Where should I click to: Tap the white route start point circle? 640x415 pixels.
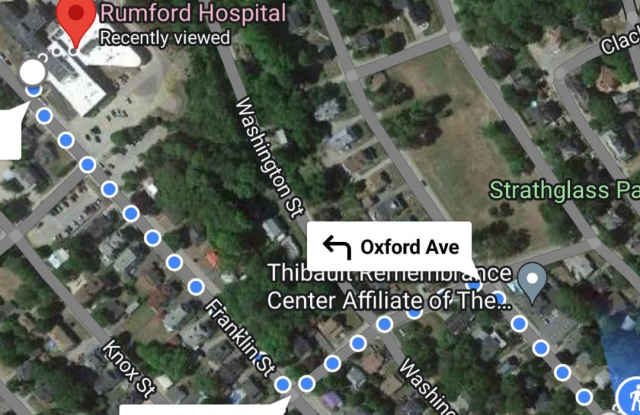33,72
